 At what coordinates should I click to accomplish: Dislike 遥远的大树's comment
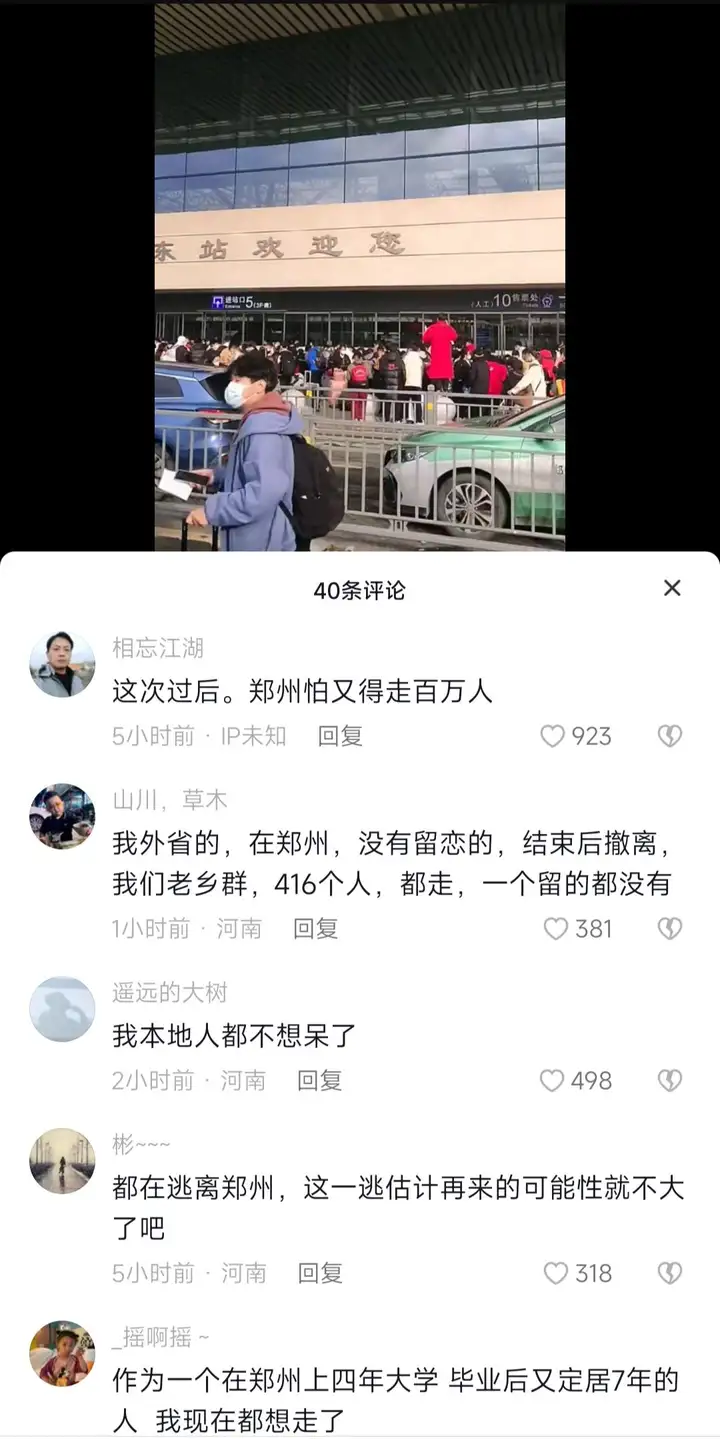669,1081
